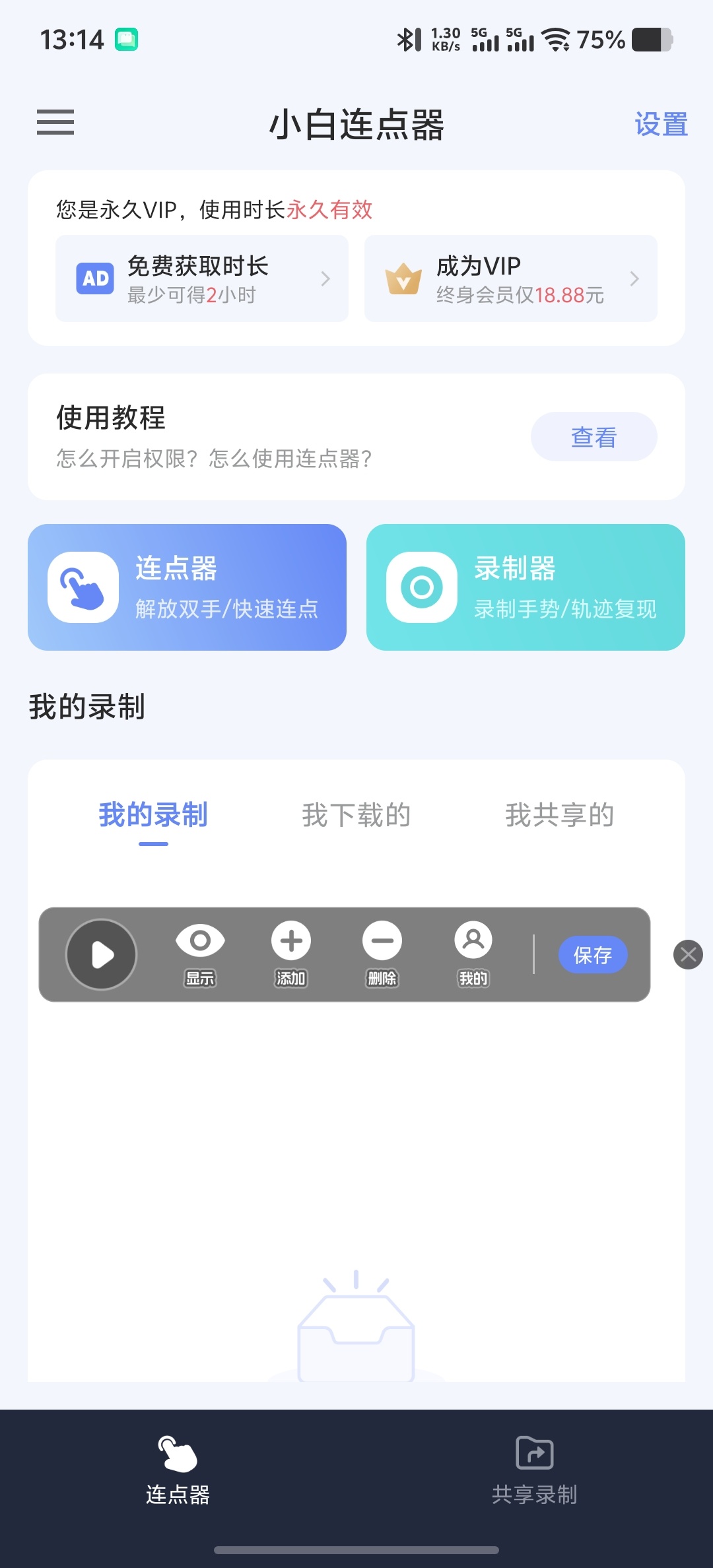713x1568 pixels.
Task: Tap 查看 to view the tutorial
Action: tap(593, 436)
